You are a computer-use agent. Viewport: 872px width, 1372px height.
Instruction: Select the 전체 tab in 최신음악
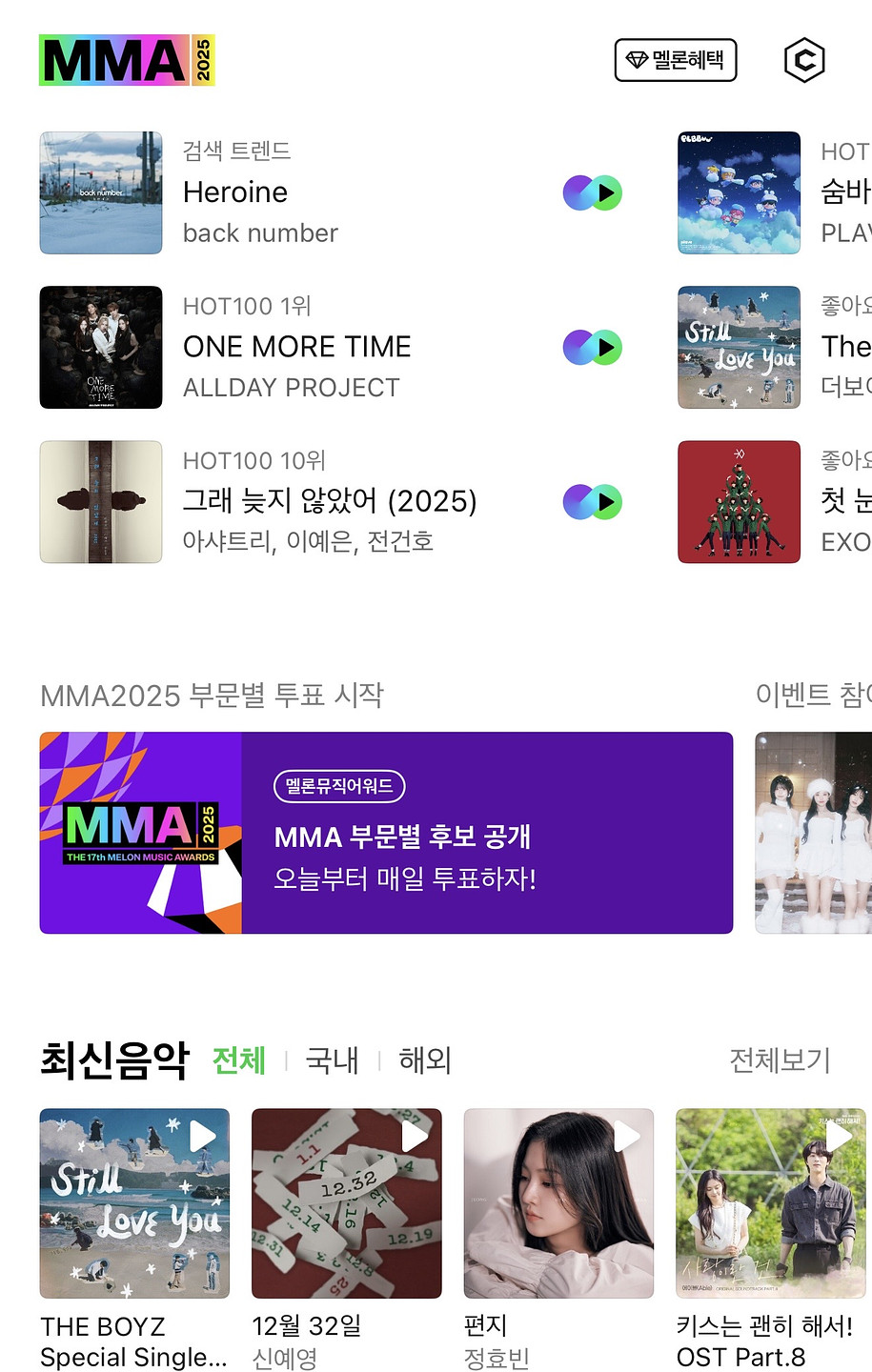(238, 1060)
